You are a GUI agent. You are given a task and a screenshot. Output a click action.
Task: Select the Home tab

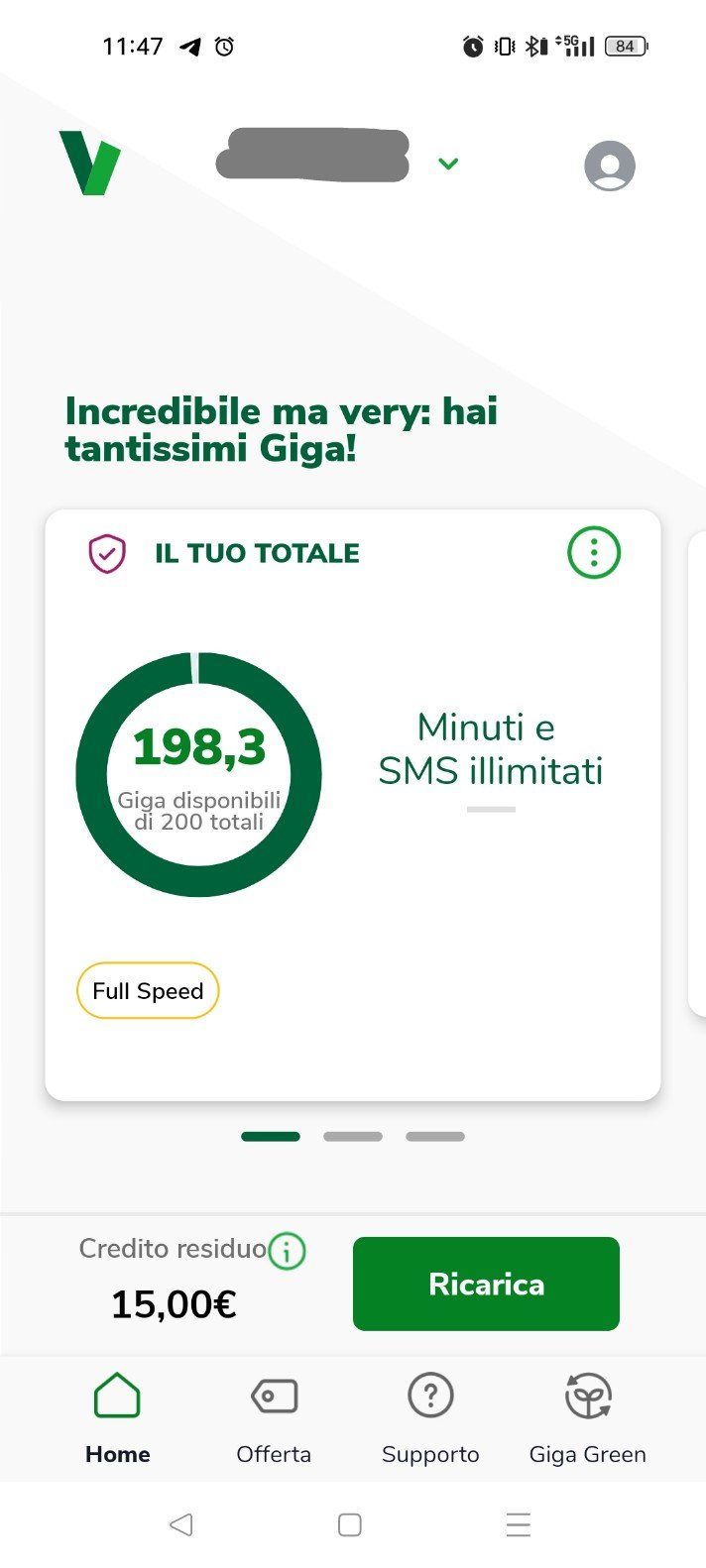(117, 1418)
